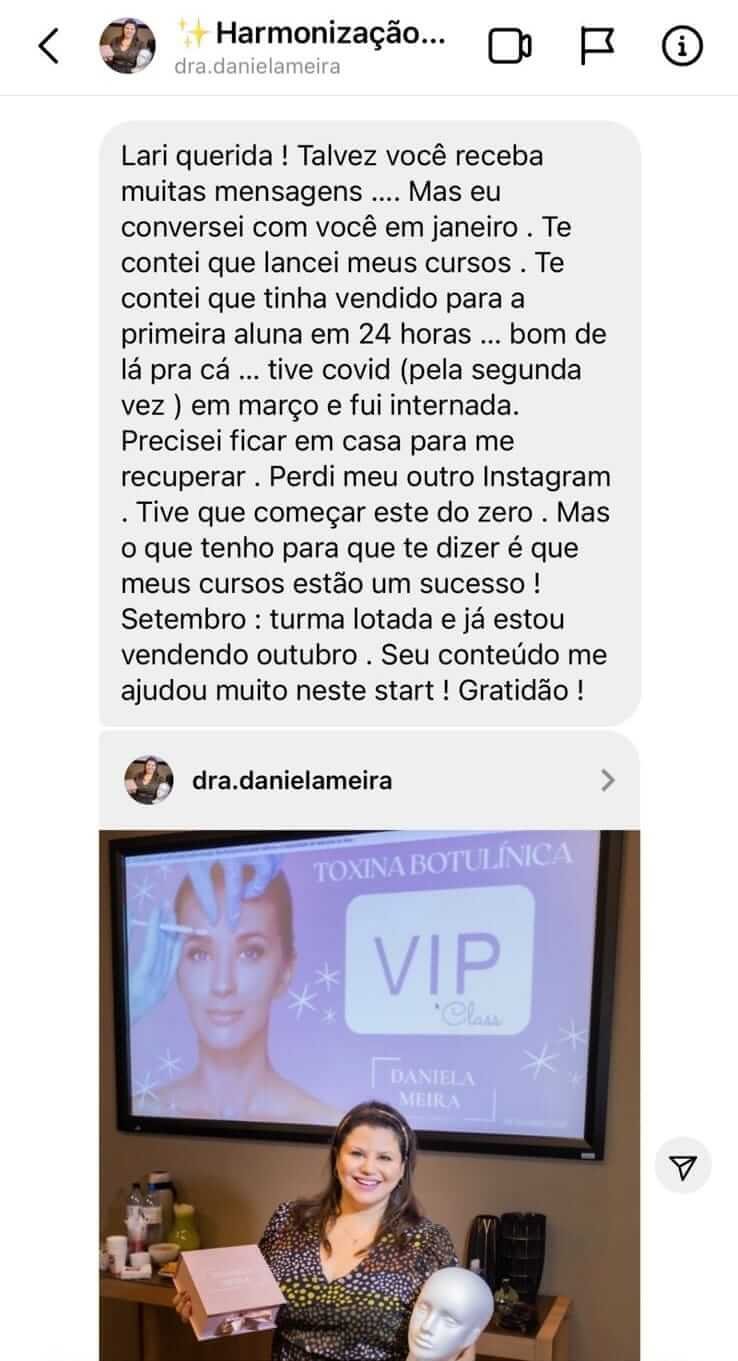Open the chat's profile picture in the header
The width and height of the screenshot is (738, 1361).
pos(129,46)
